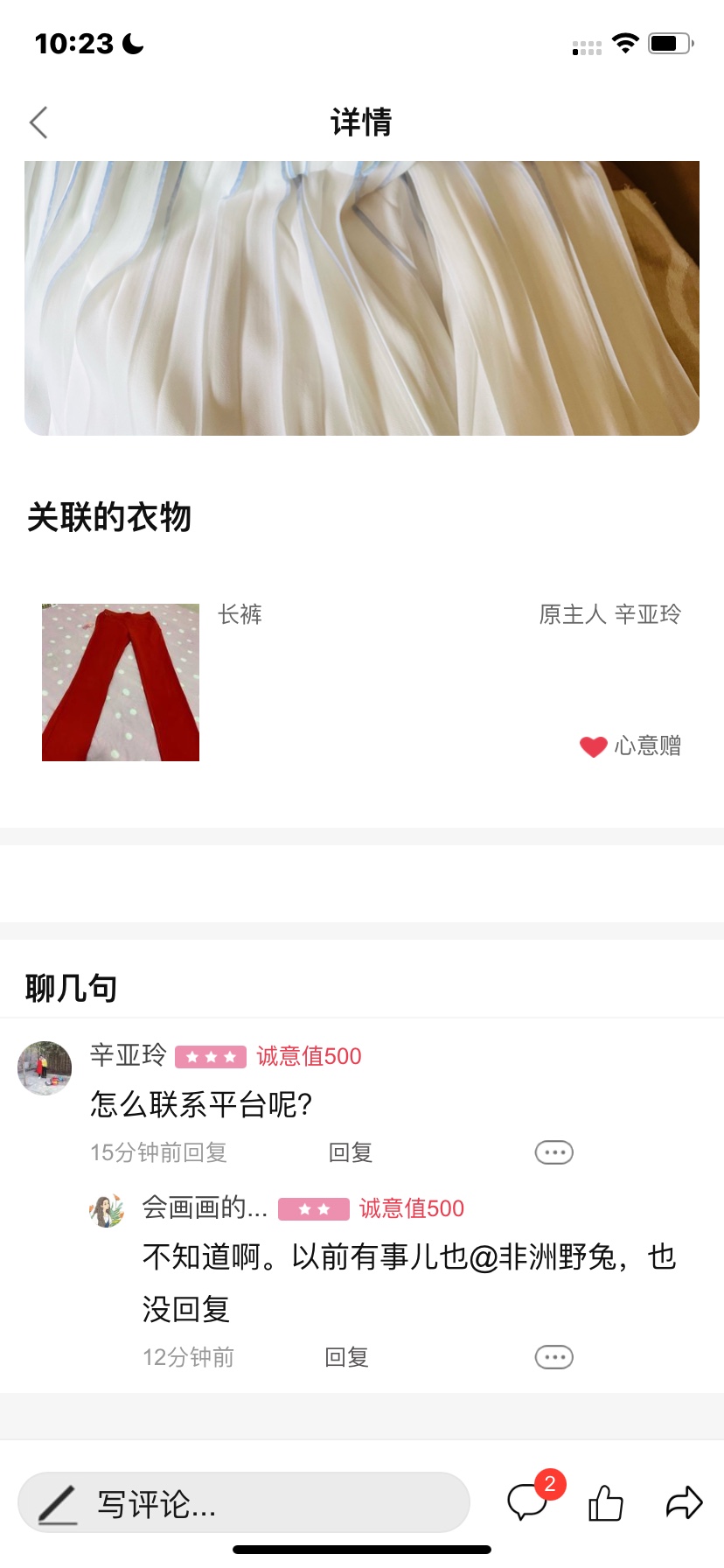This screenshot has width=724, height=1568.
Task: Go back from the 详情 page
Action: [38, 122]
